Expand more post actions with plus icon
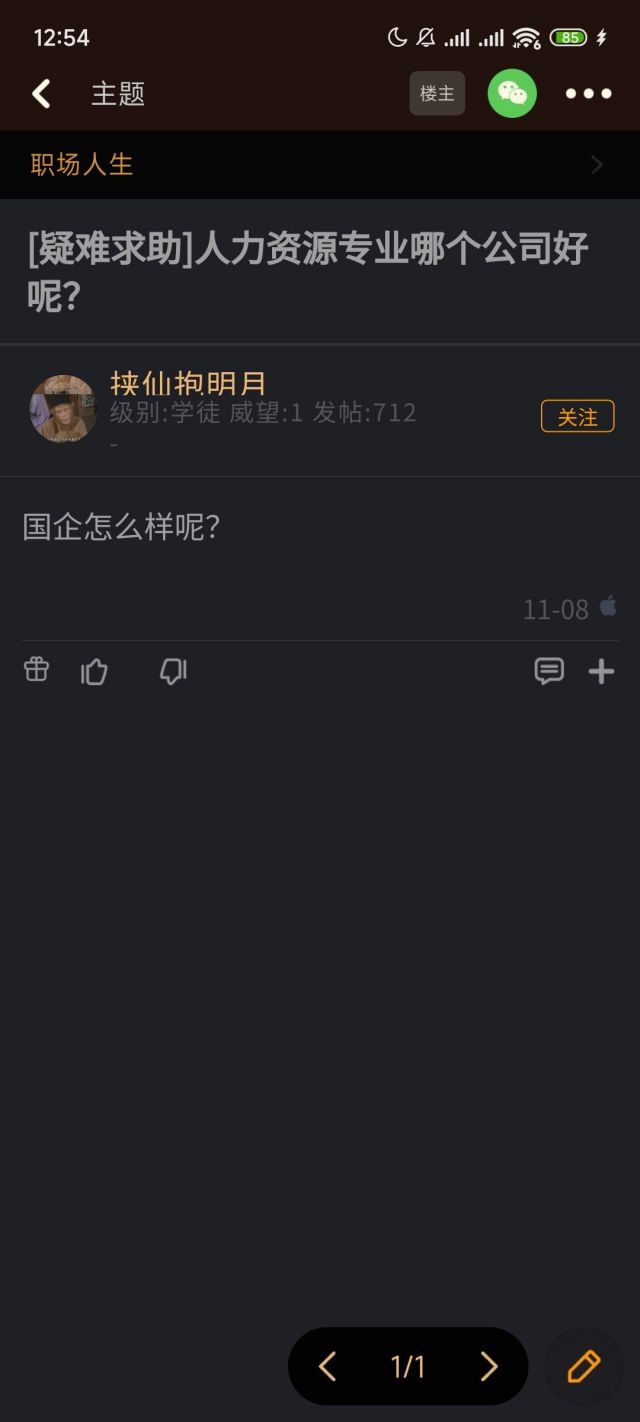Image resolution: width=640 pixels, height=1422 pixels. [x=601, y=671]
